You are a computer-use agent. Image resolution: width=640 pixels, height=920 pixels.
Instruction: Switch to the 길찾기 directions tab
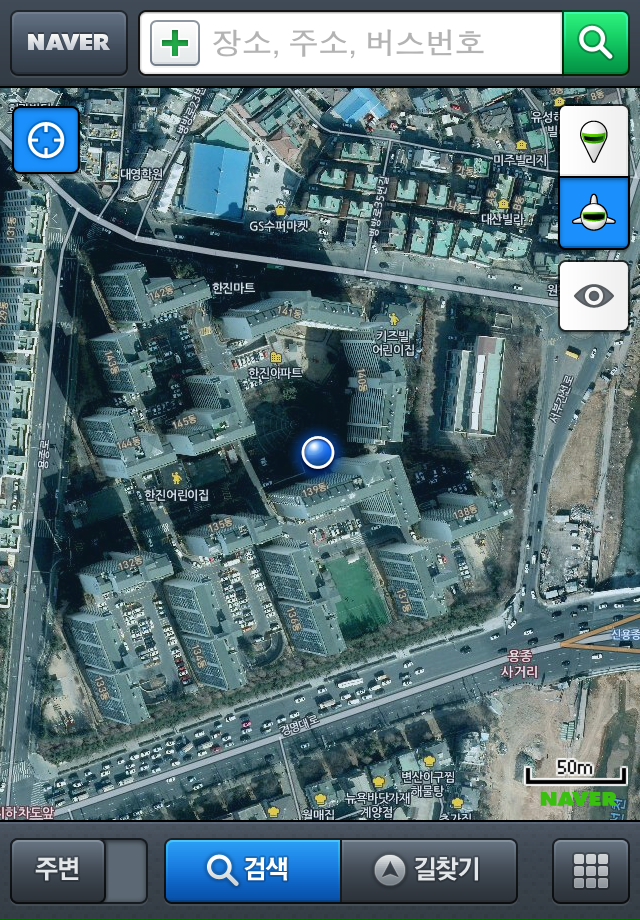pyautogui.click(x=428, y=870)
